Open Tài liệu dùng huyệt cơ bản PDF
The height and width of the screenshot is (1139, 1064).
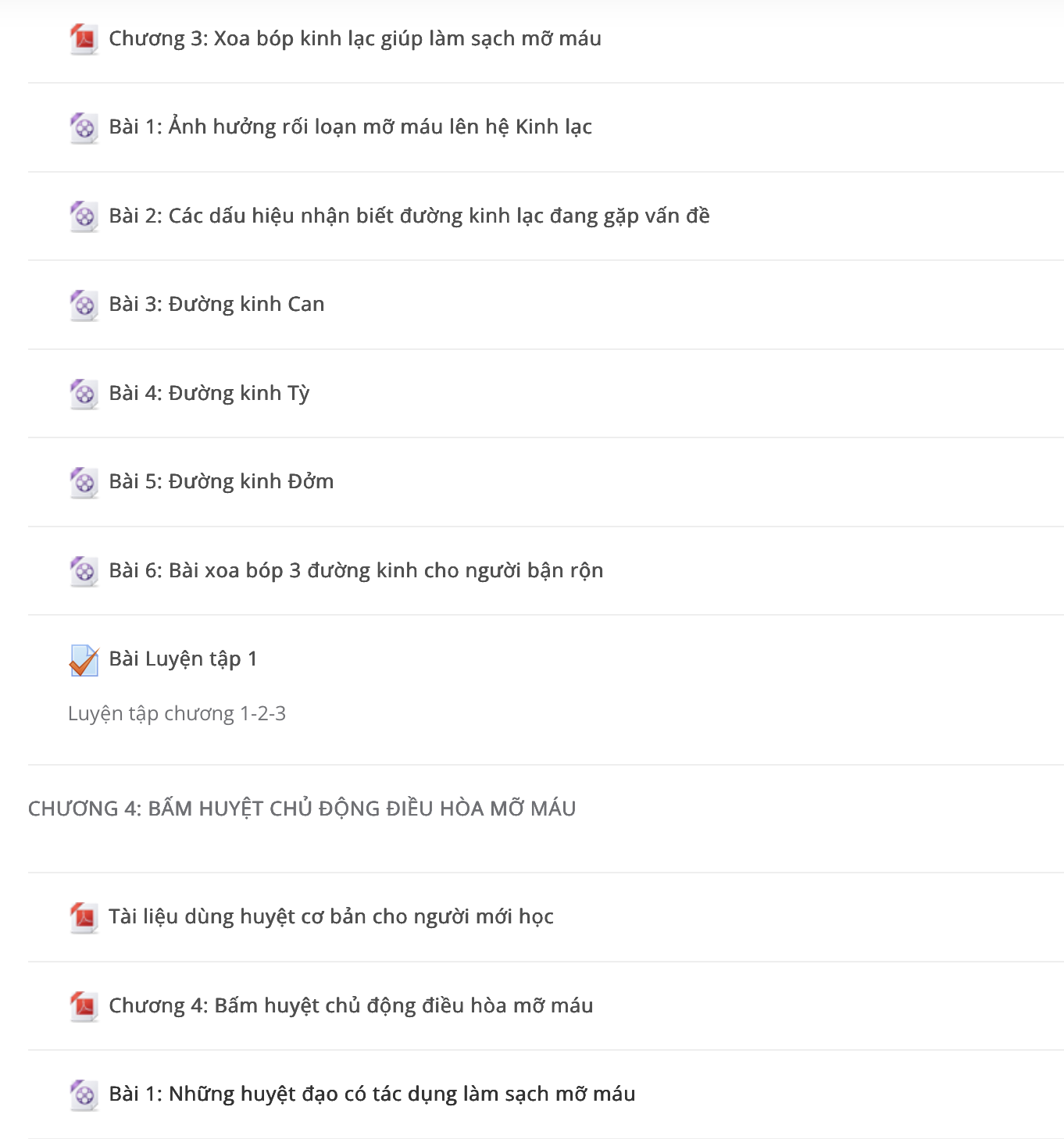330,916
